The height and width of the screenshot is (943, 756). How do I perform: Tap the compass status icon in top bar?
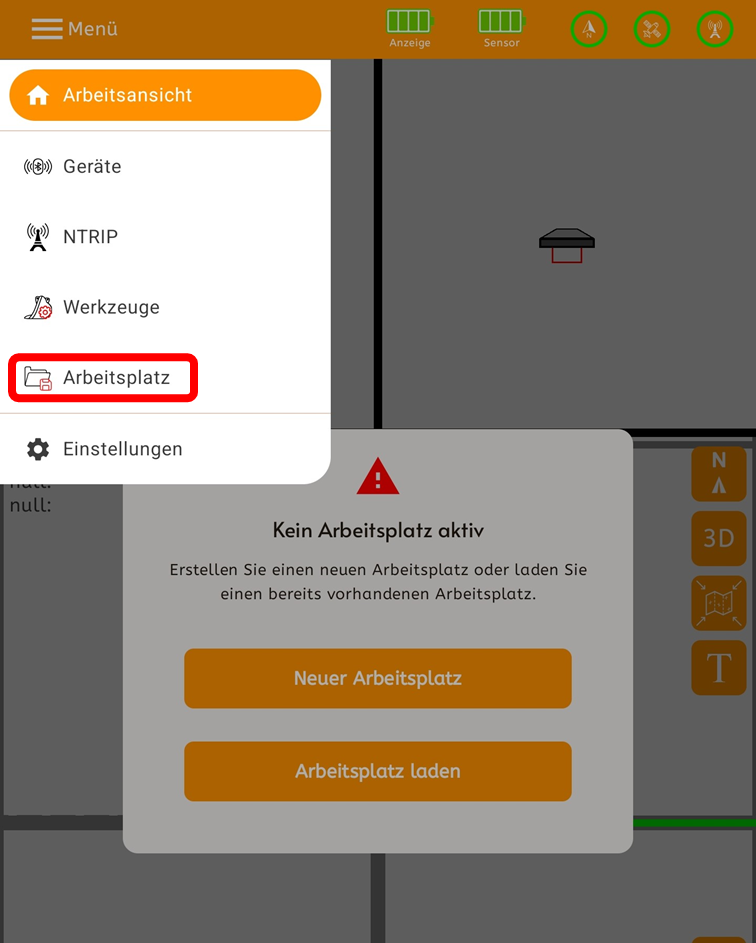tap(589, 29)
